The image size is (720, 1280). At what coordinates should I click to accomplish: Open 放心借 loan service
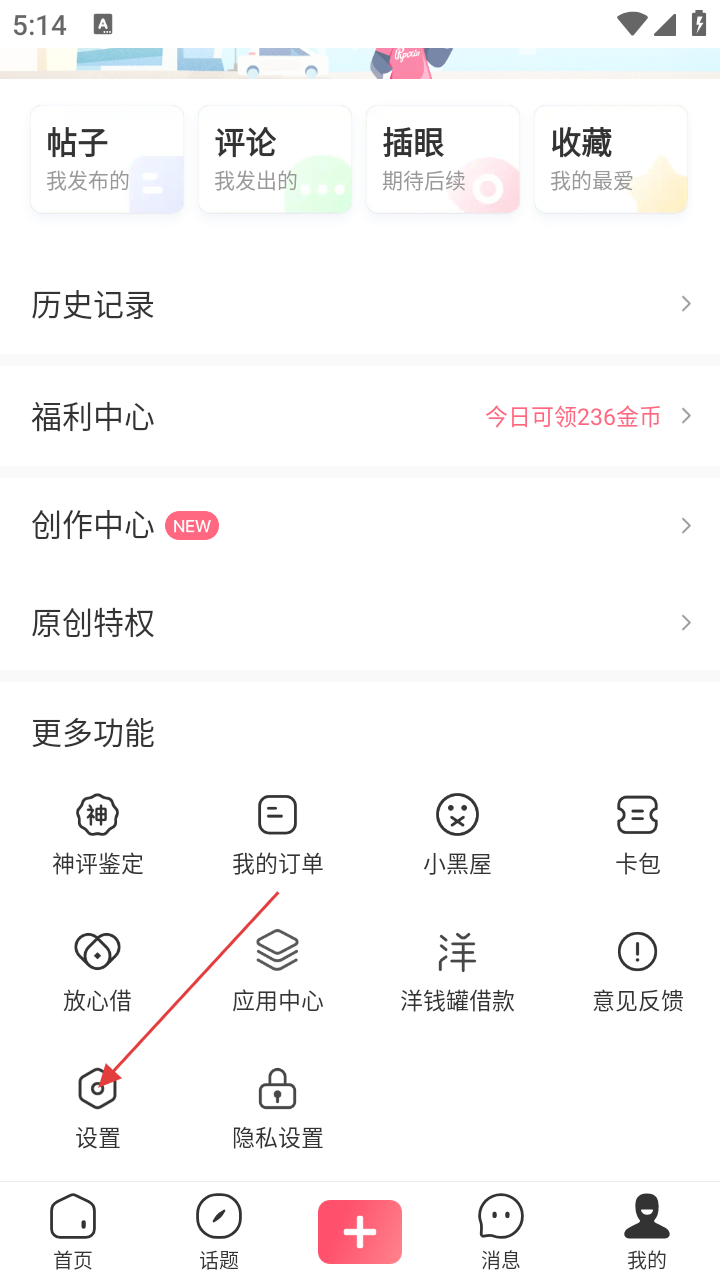point(98,970)
